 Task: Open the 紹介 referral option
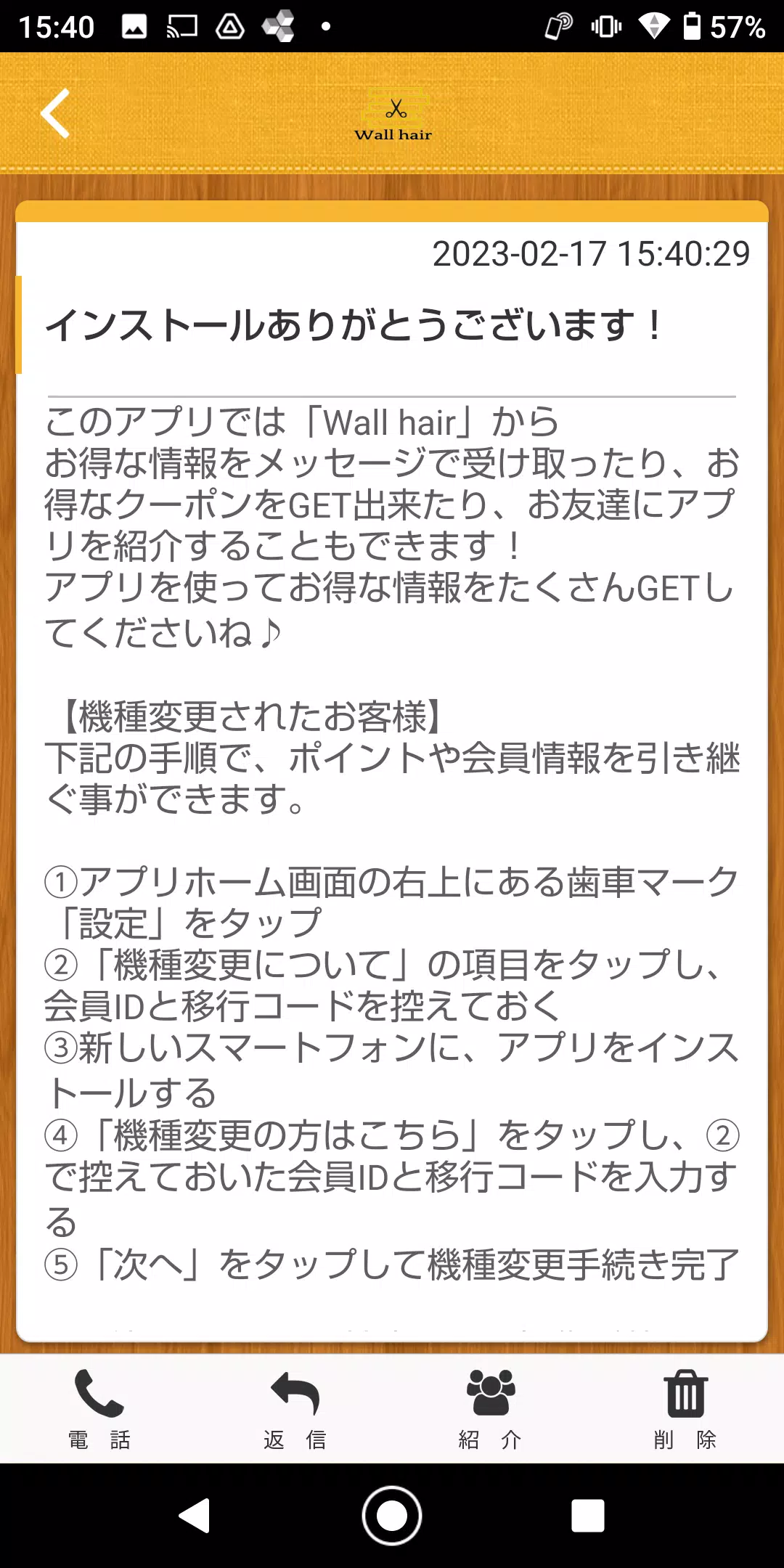coord(491,1408)
